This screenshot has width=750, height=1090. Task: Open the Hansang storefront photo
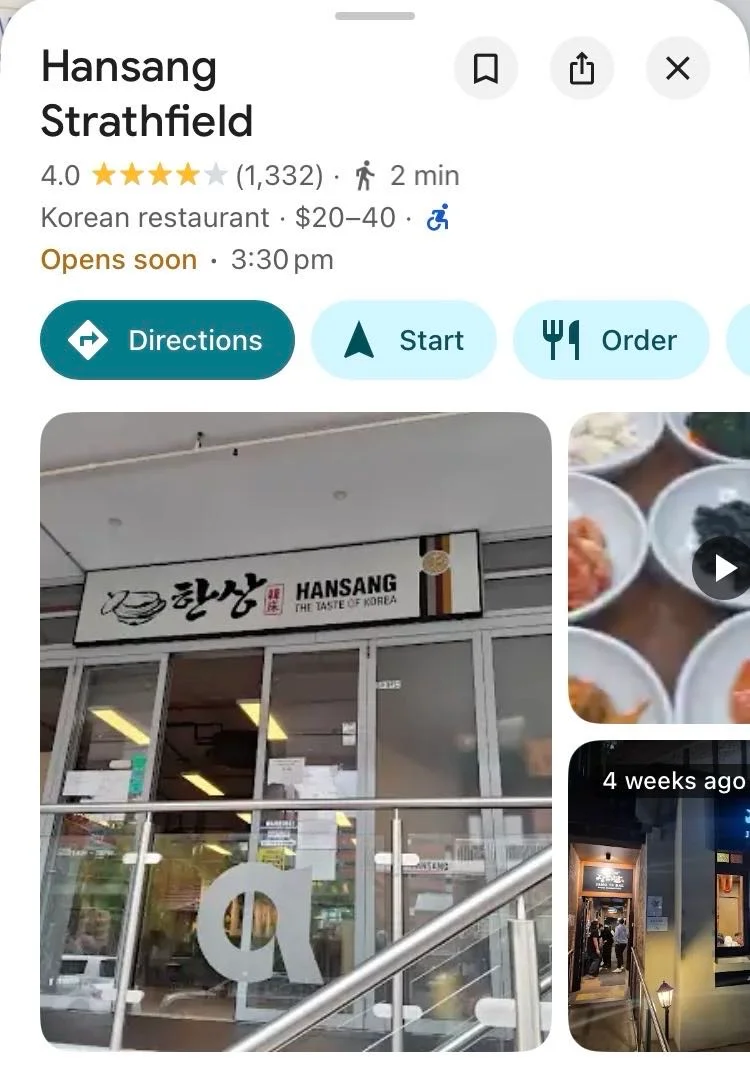tap(296, 731)
